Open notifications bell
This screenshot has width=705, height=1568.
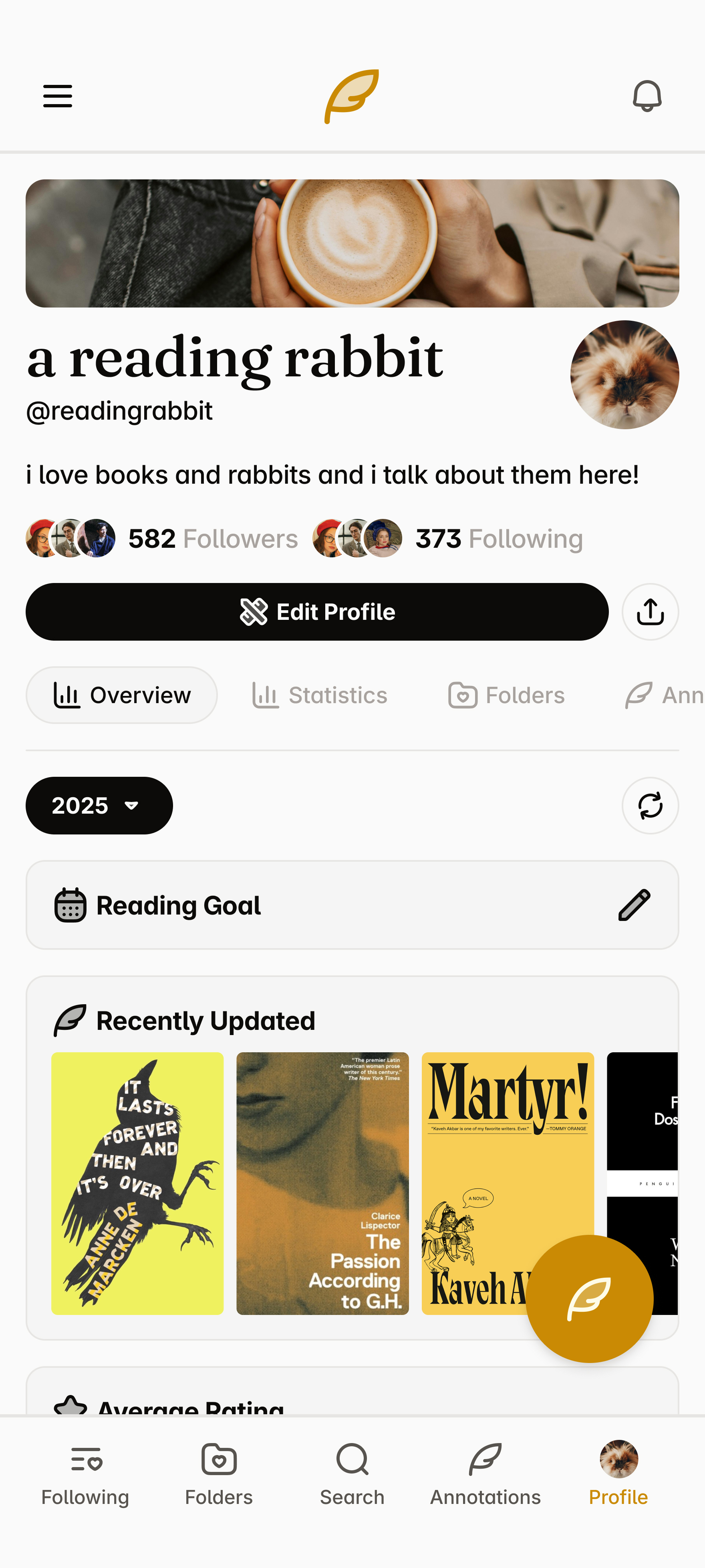[647, 96]
